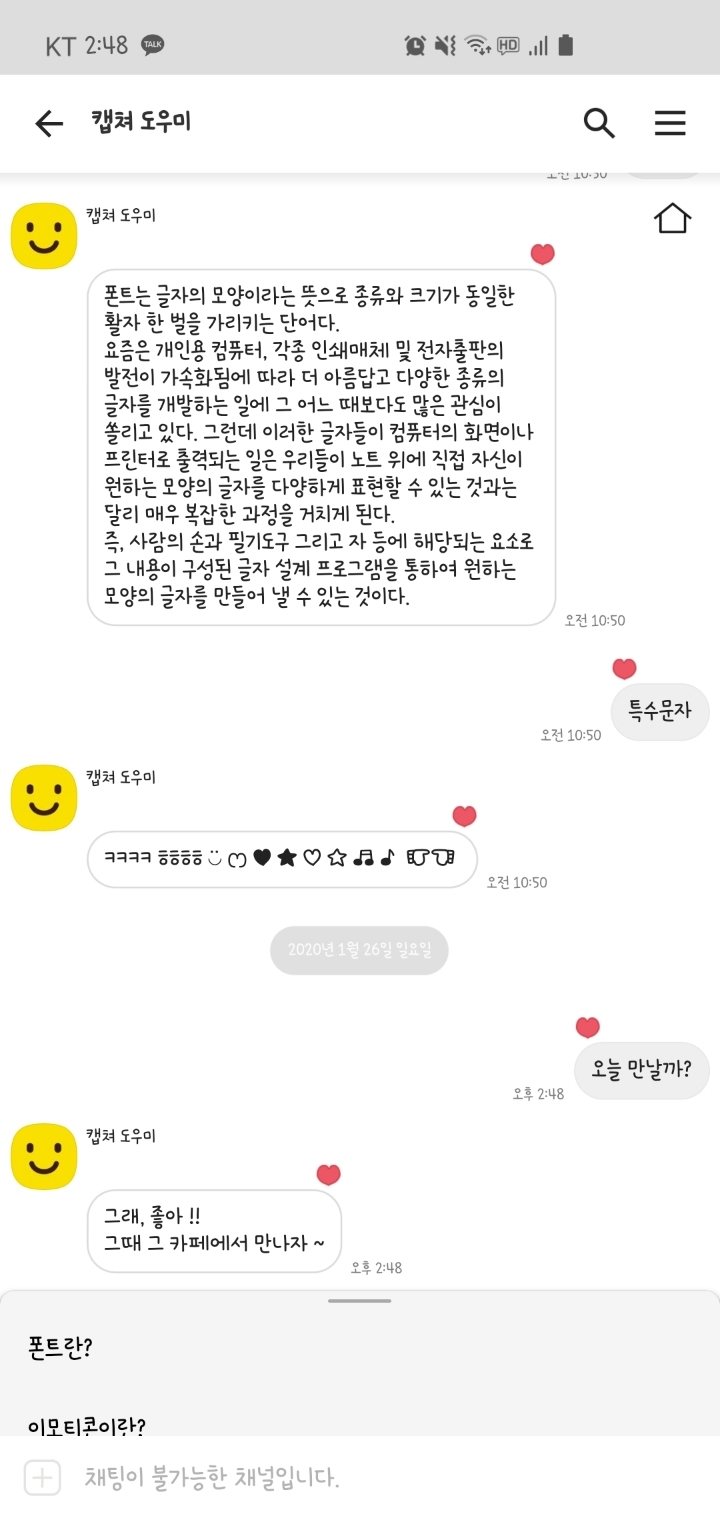Open the chat room menu
The width and height of the screenshot is (720, 1520).
coord(670,123)
